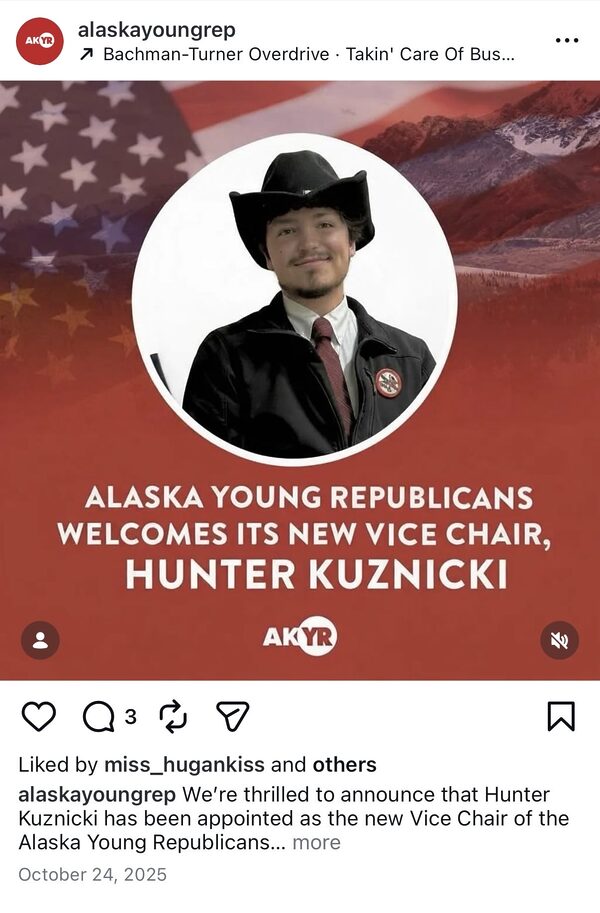Save the post with the bookmark icon
This screenshot has width=600, height=913.
(560, 716)
